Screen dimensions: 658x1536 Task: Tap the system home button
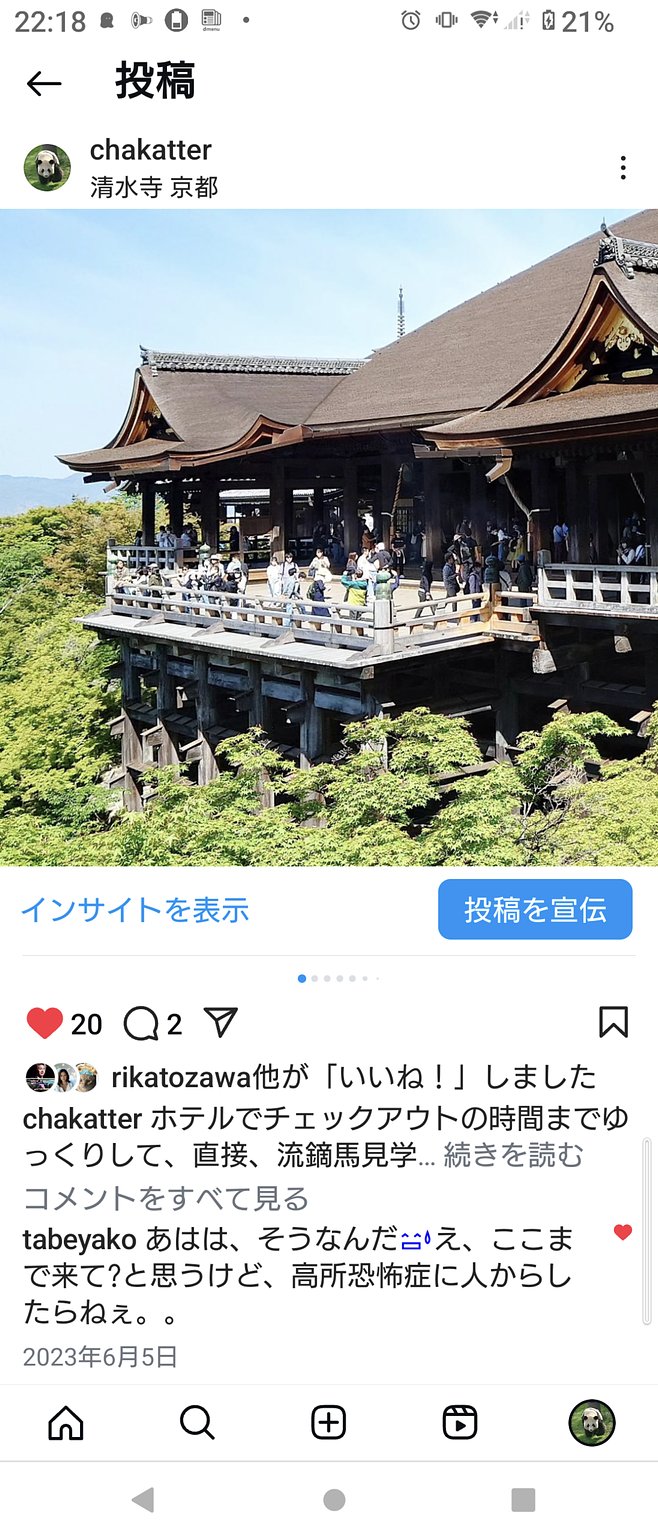click(x=334, y=1499)
